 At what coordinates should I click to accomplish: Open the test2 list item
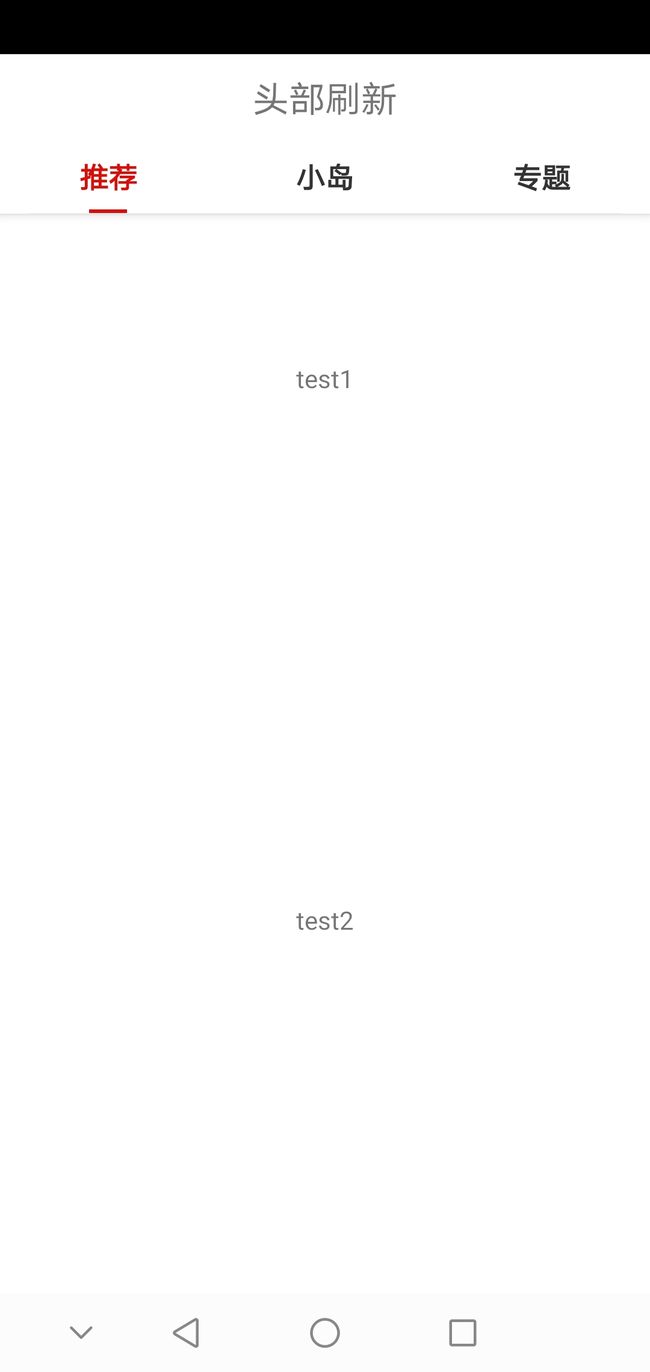tap(325, 921)
